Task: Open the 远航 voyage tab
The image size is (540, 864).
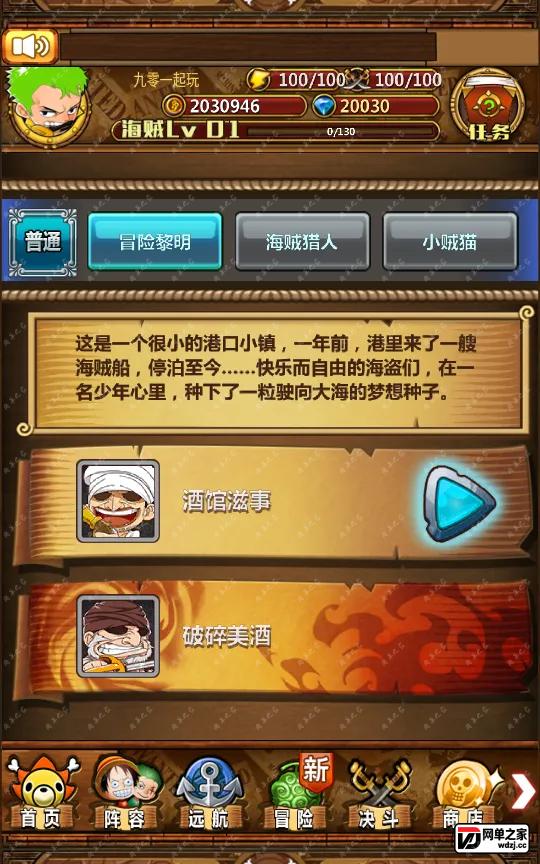Action: (x=209, y=792)
